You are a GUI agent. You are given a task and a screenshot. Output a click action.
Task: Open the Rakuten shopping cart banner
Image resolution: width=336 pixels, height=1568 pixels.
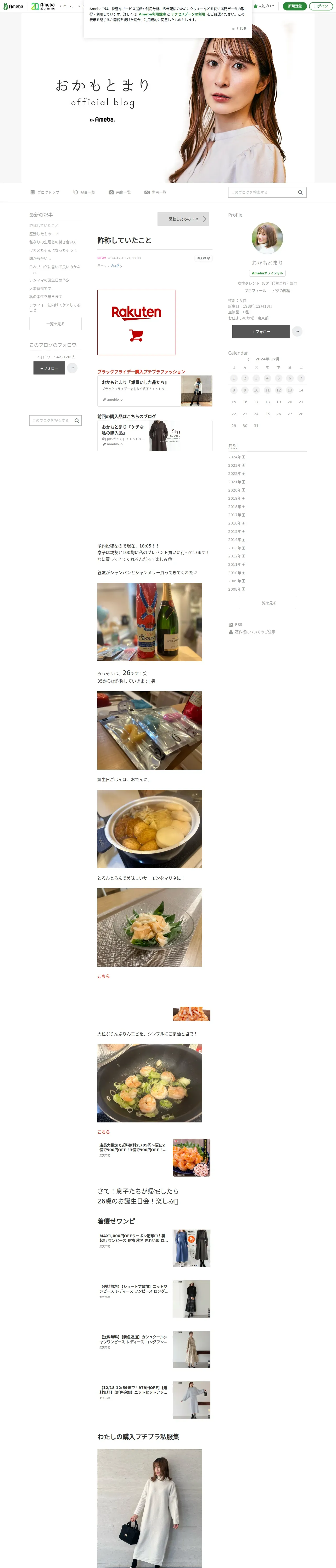137,322
